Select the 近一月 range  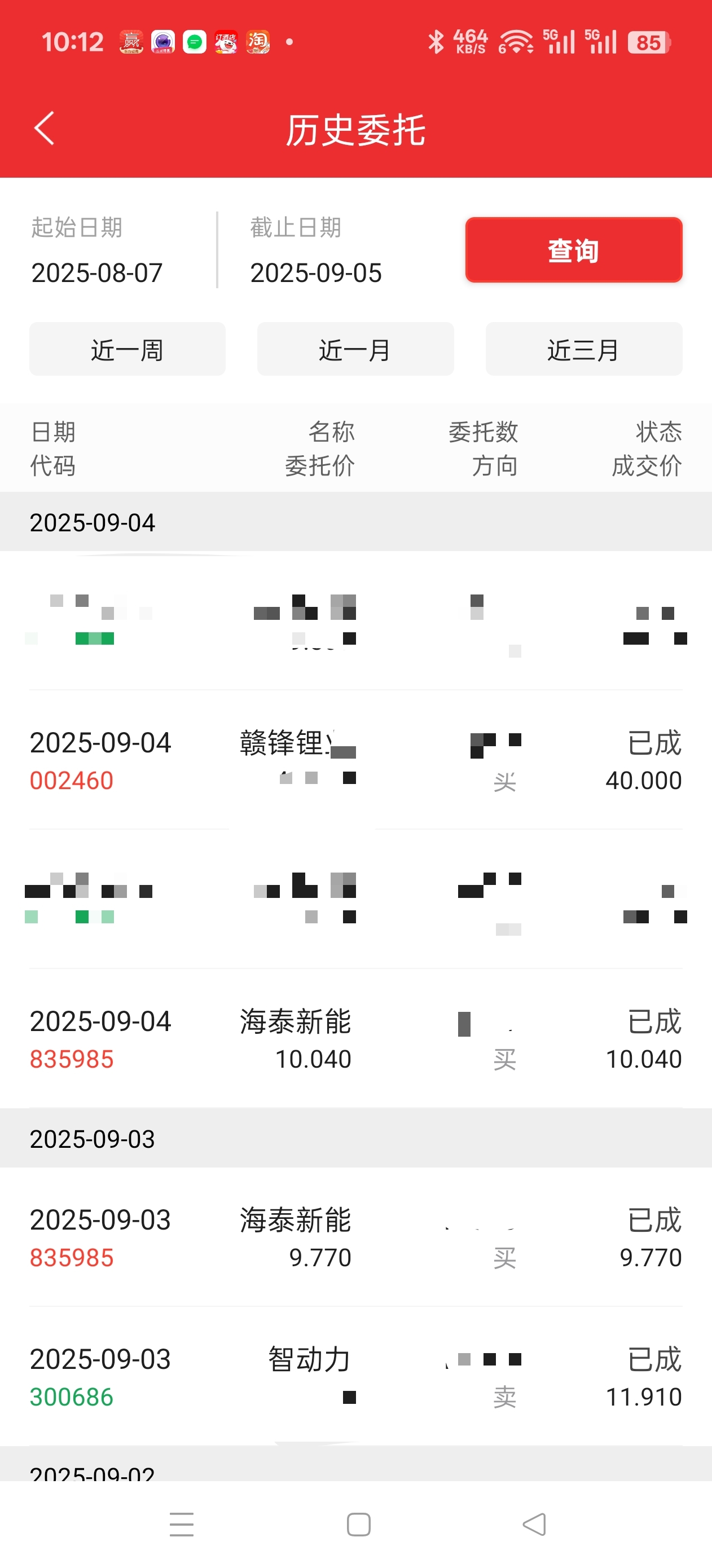tap(355, 349)
